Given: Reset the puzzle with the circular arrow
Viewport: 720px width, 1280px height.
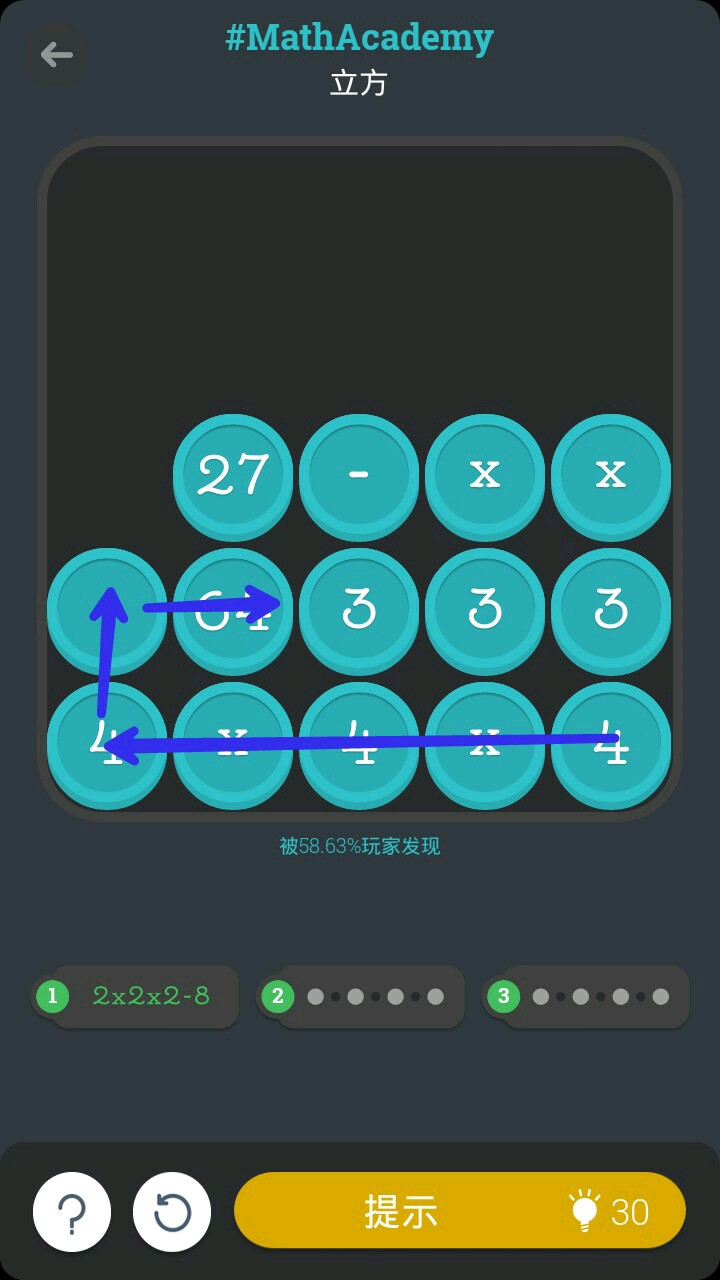Looking at the screenshot, I should [x=172, y=1212].
